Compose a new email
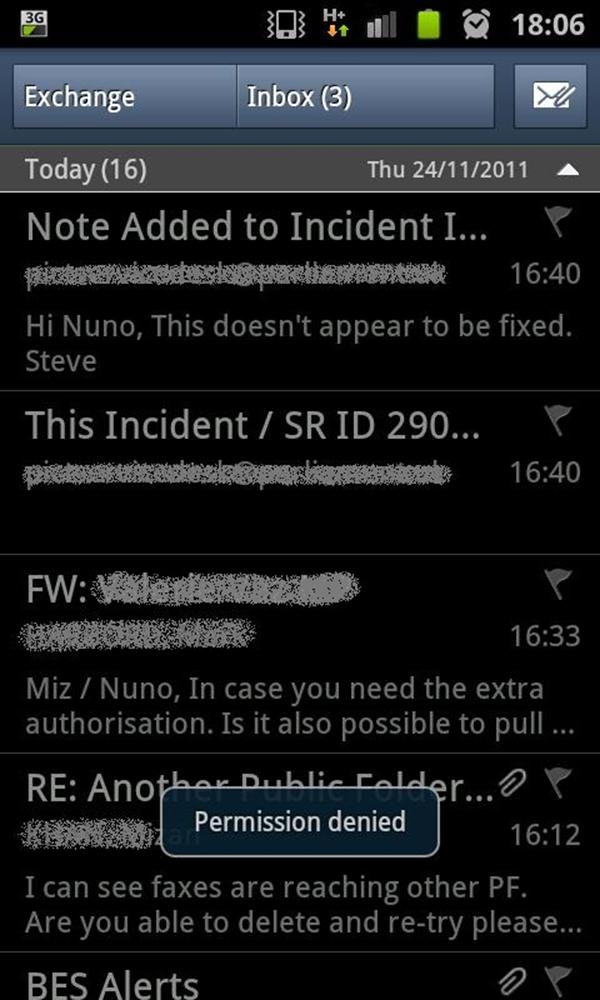 click(x=551, y=96)
